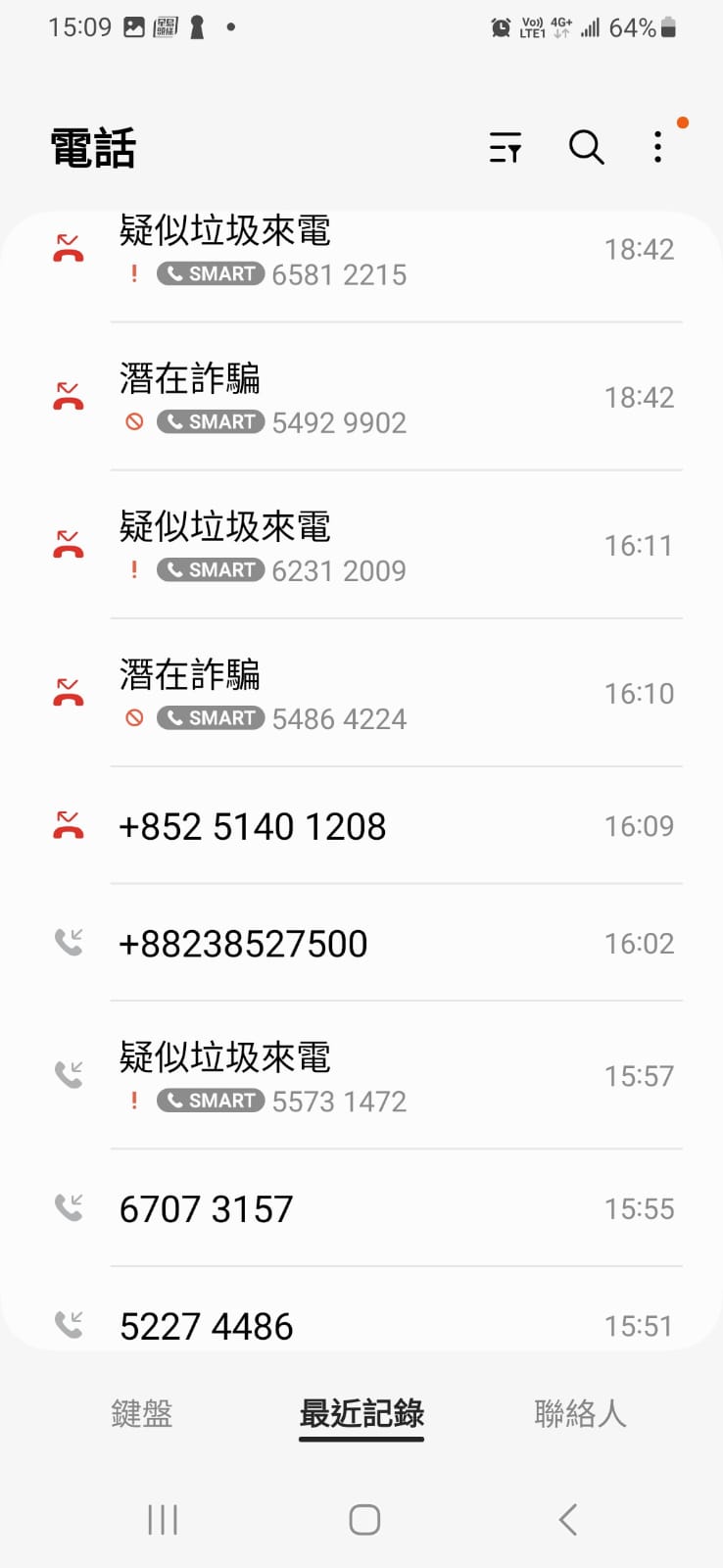723x1568 pixels.
Task: Switch to the 聯絡人 contacts tab
Action: pyautogui.click(x=580, y=1414)
